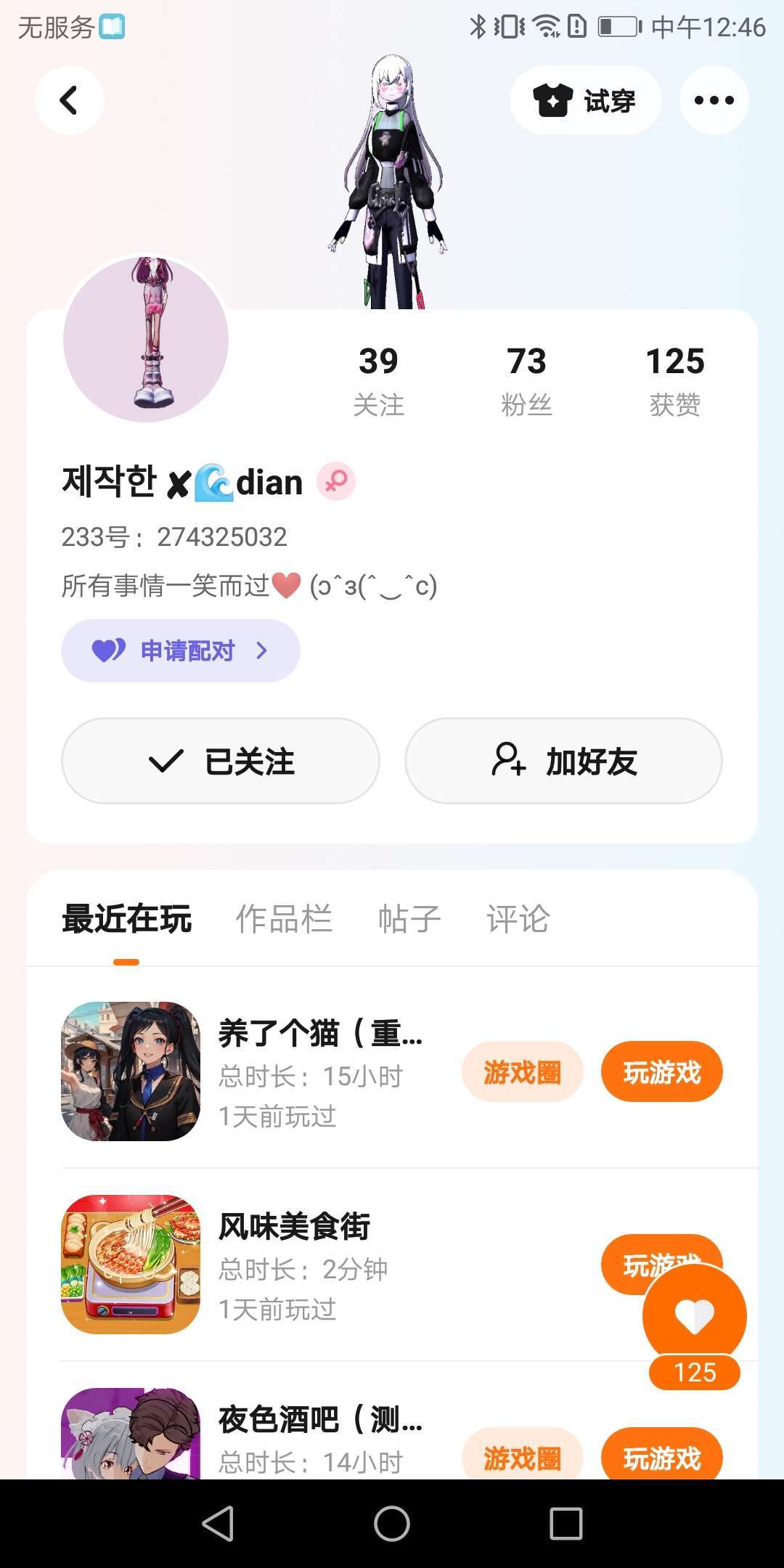784x1568 pixels.
Task: Tap the 试穿 try-on button
Action: tap(585, 100)
